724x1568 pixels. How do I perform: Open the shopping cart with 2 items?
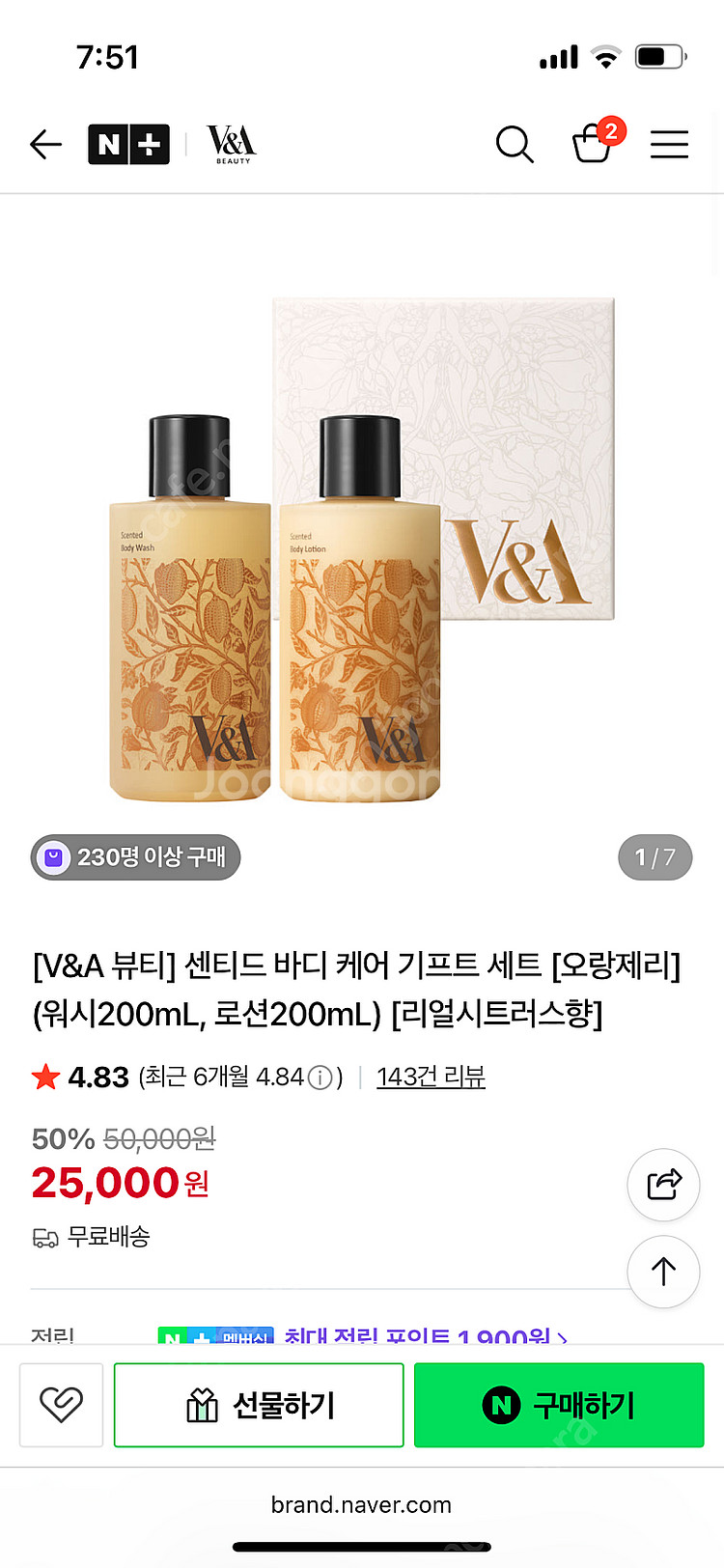point(593,144)
